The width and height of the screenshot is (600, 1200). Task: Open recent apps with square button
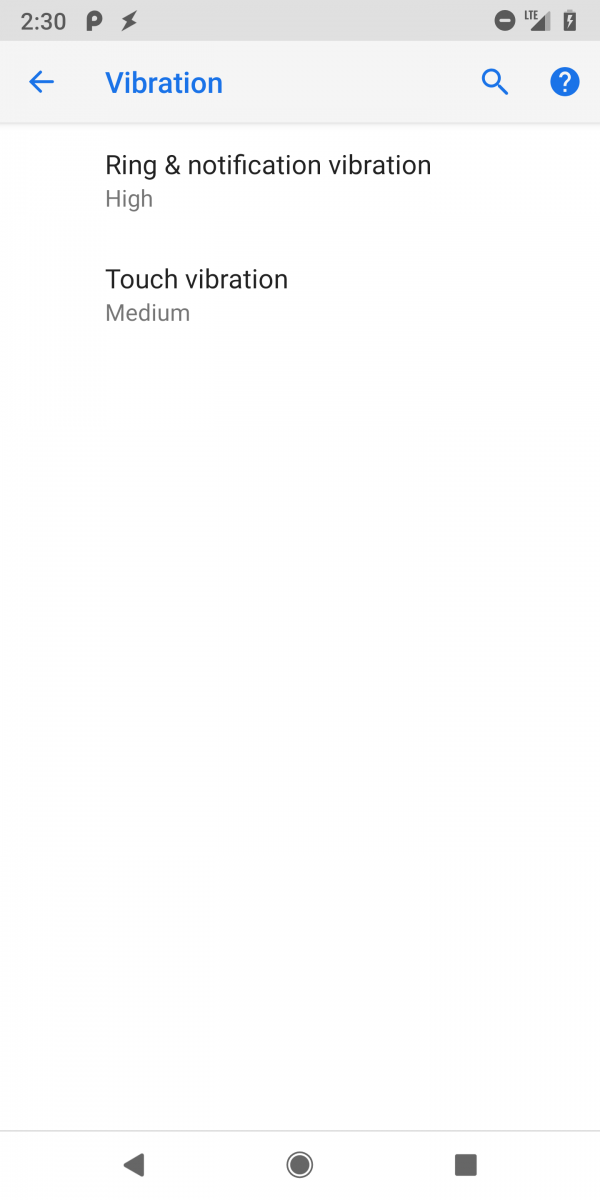click(465, 1164)
